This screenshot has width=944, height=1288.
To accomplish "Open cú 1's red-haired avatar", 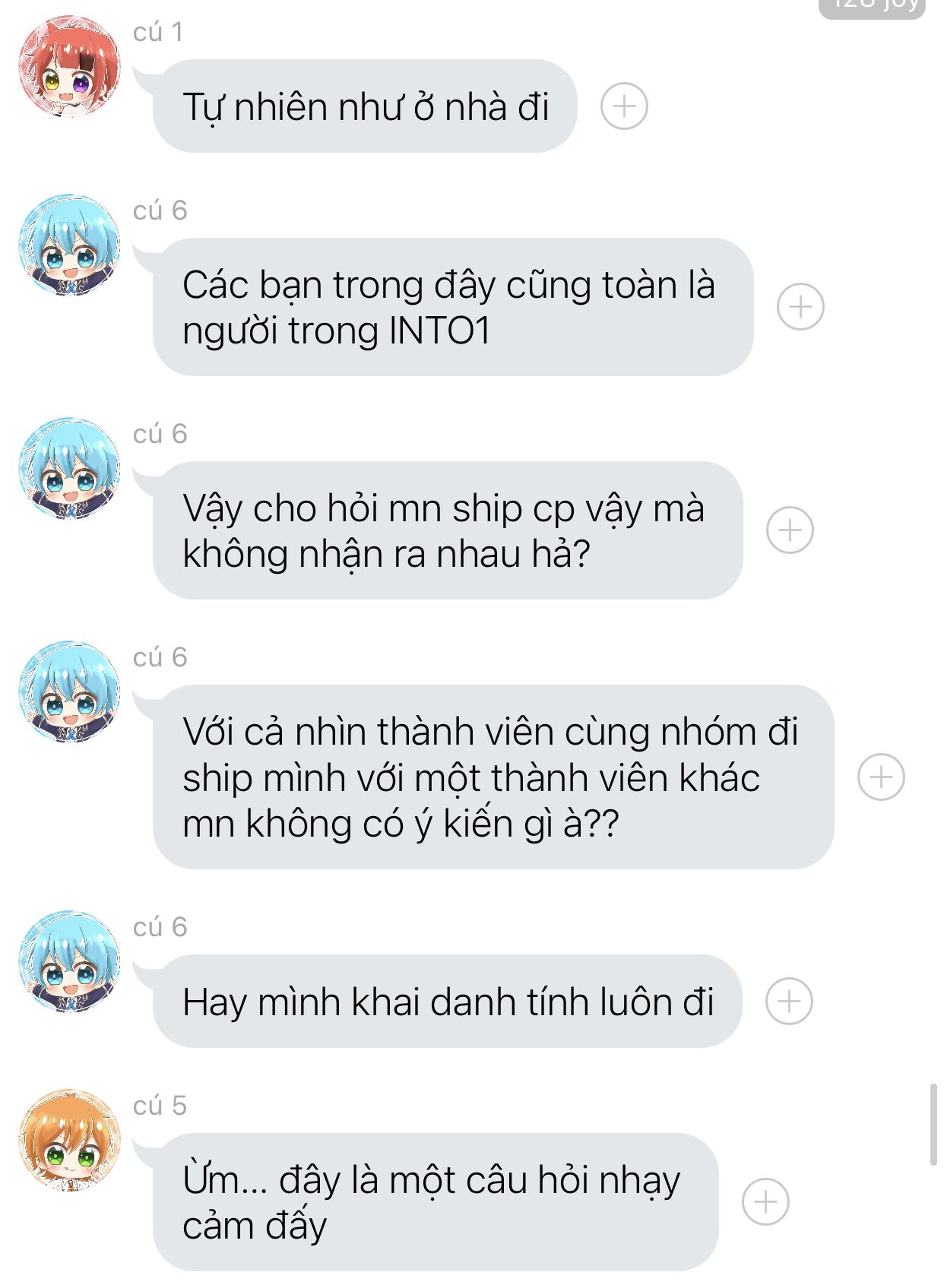I will [x=69, y=66].
